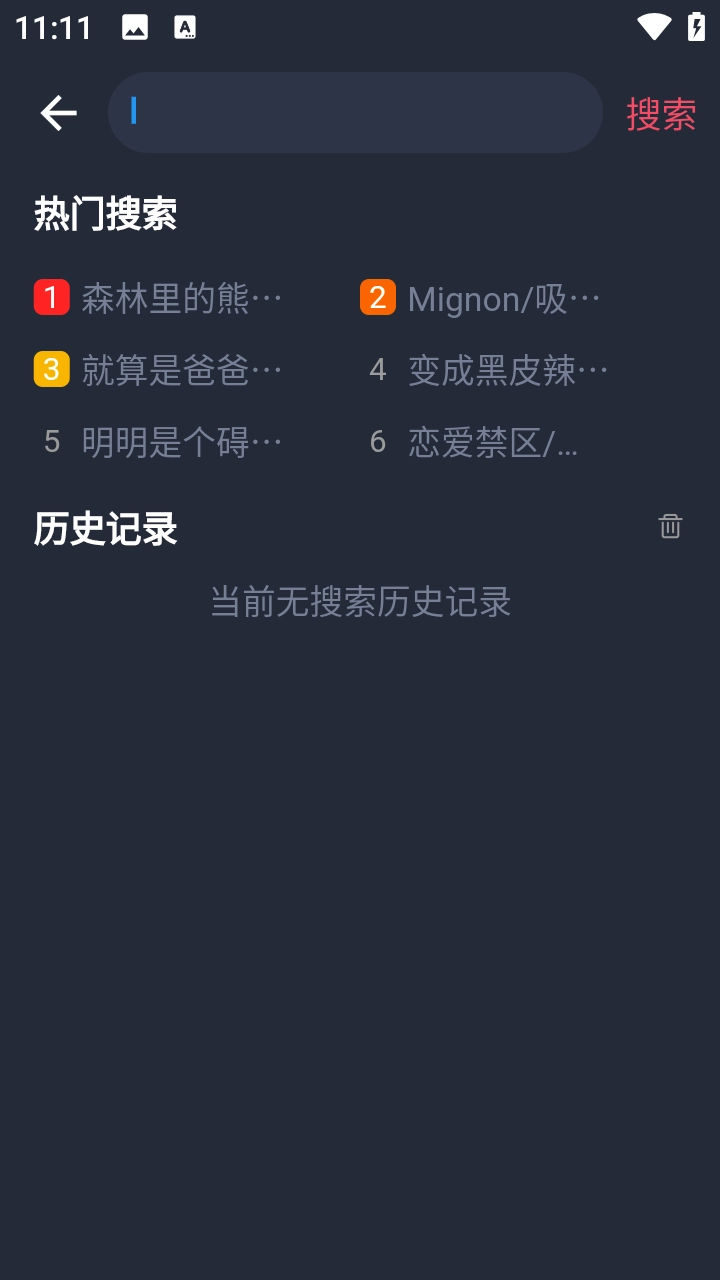The width and height of the screenshot is (720, 1280).
Task: Tap the second notification icon in the status bar
Action: (x=183, y=28)
